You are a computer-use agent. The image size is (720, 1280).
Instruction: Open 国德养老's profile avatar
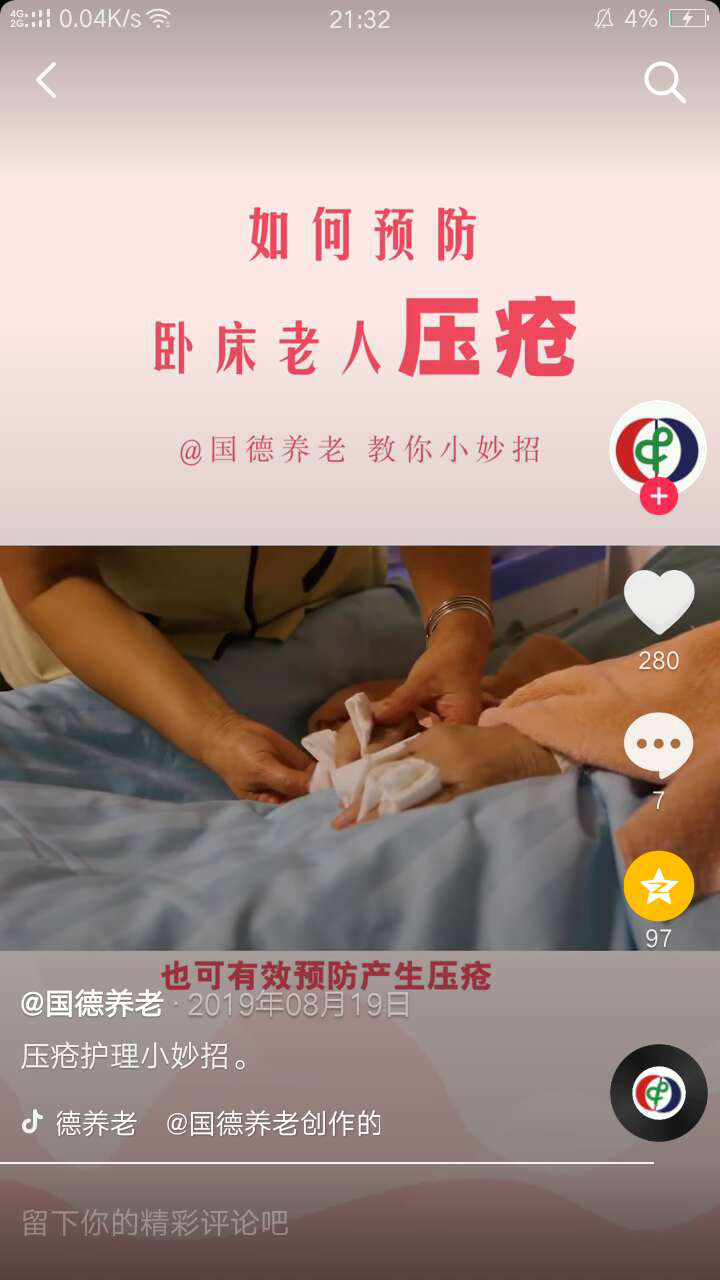[x=657, y=448]
